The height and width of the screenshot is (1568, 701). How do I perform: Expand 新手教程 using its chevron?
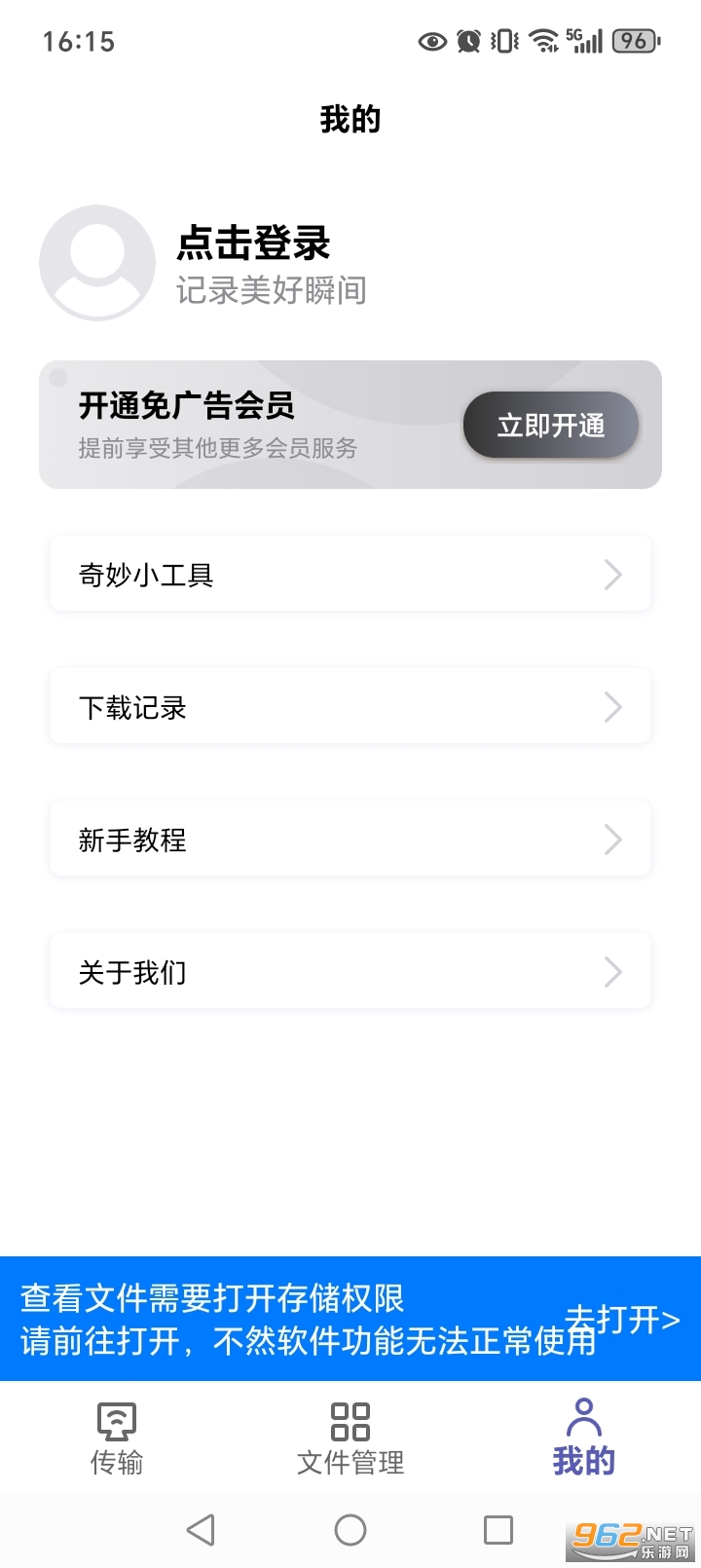(x=613, y=839)
